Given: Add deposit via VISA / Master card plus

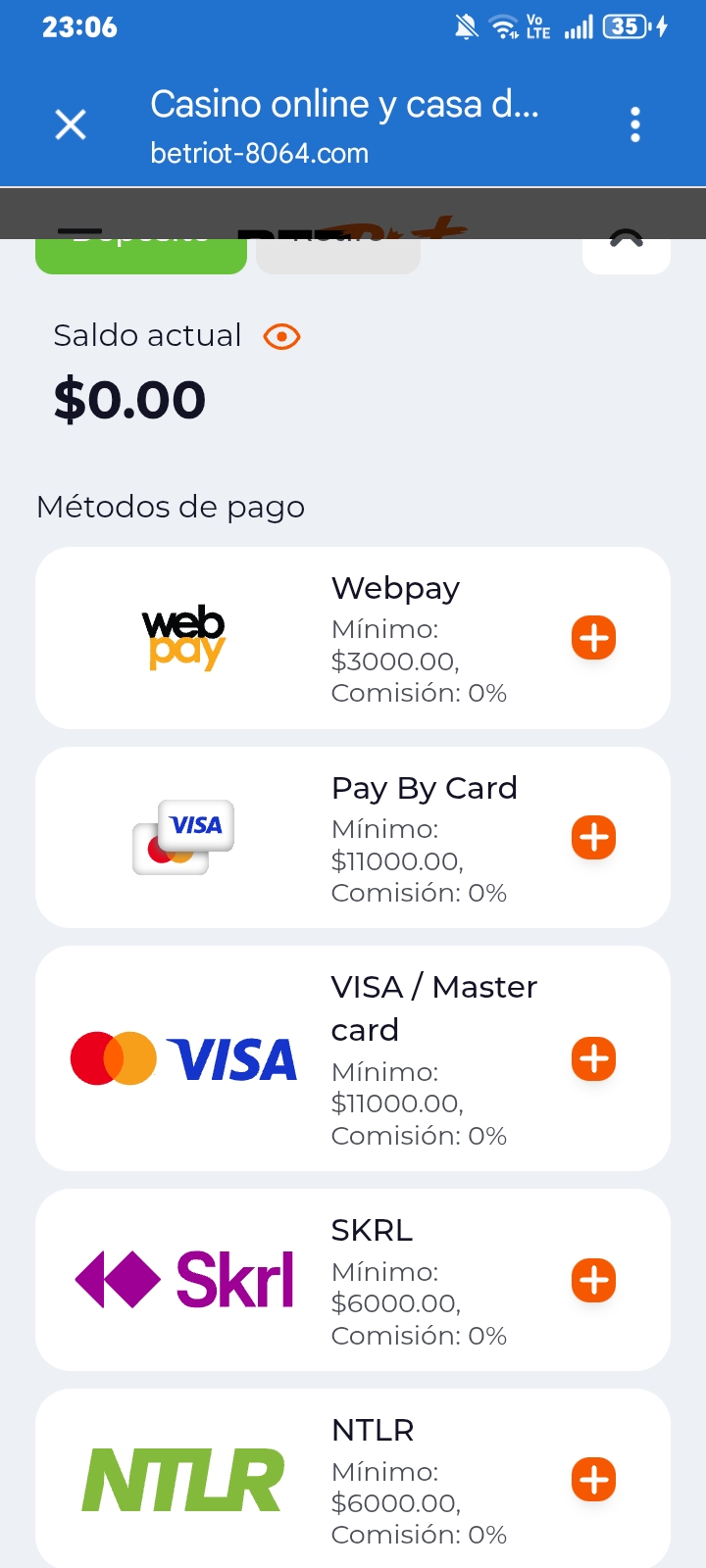Looking at the screenshot, I should [593, 1059].
